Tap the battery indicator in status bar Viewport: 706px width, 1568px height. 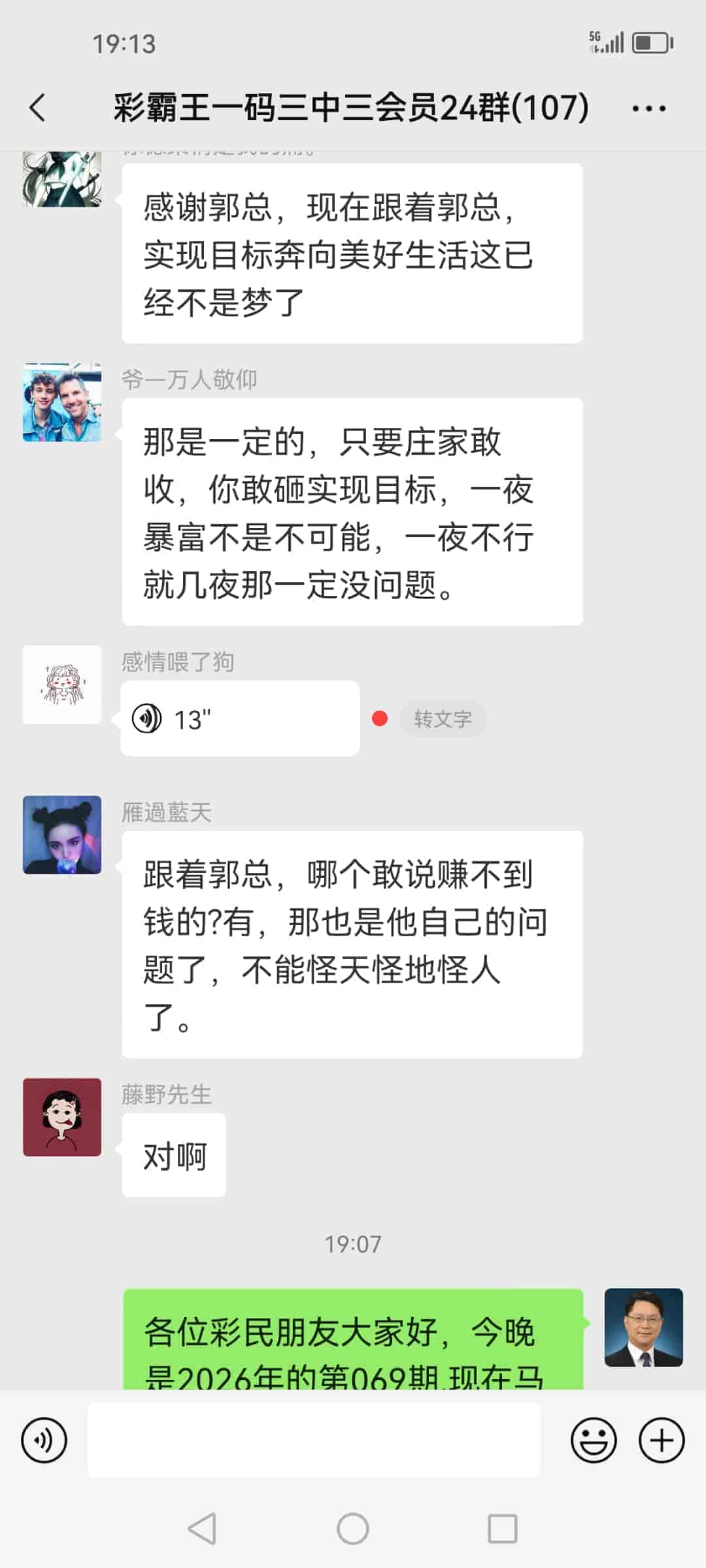(650, 42)
